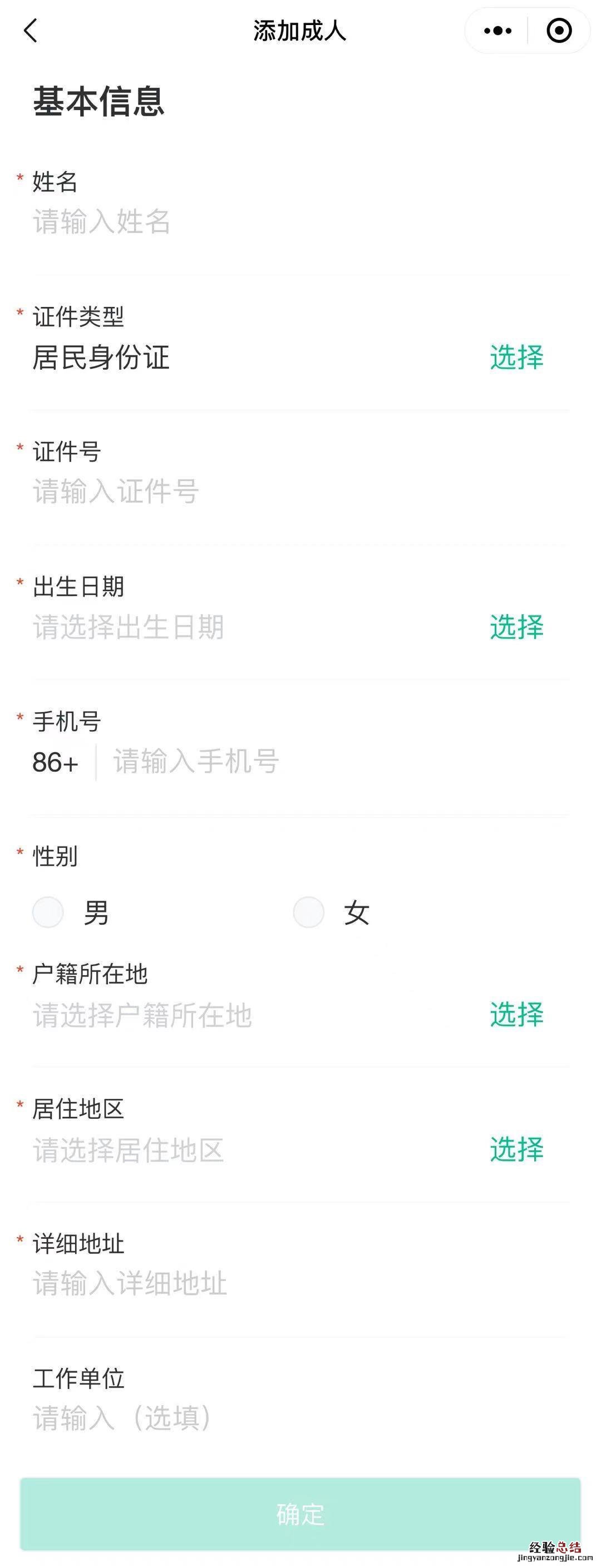Select 出生日期 via 选择

[516, 627]
